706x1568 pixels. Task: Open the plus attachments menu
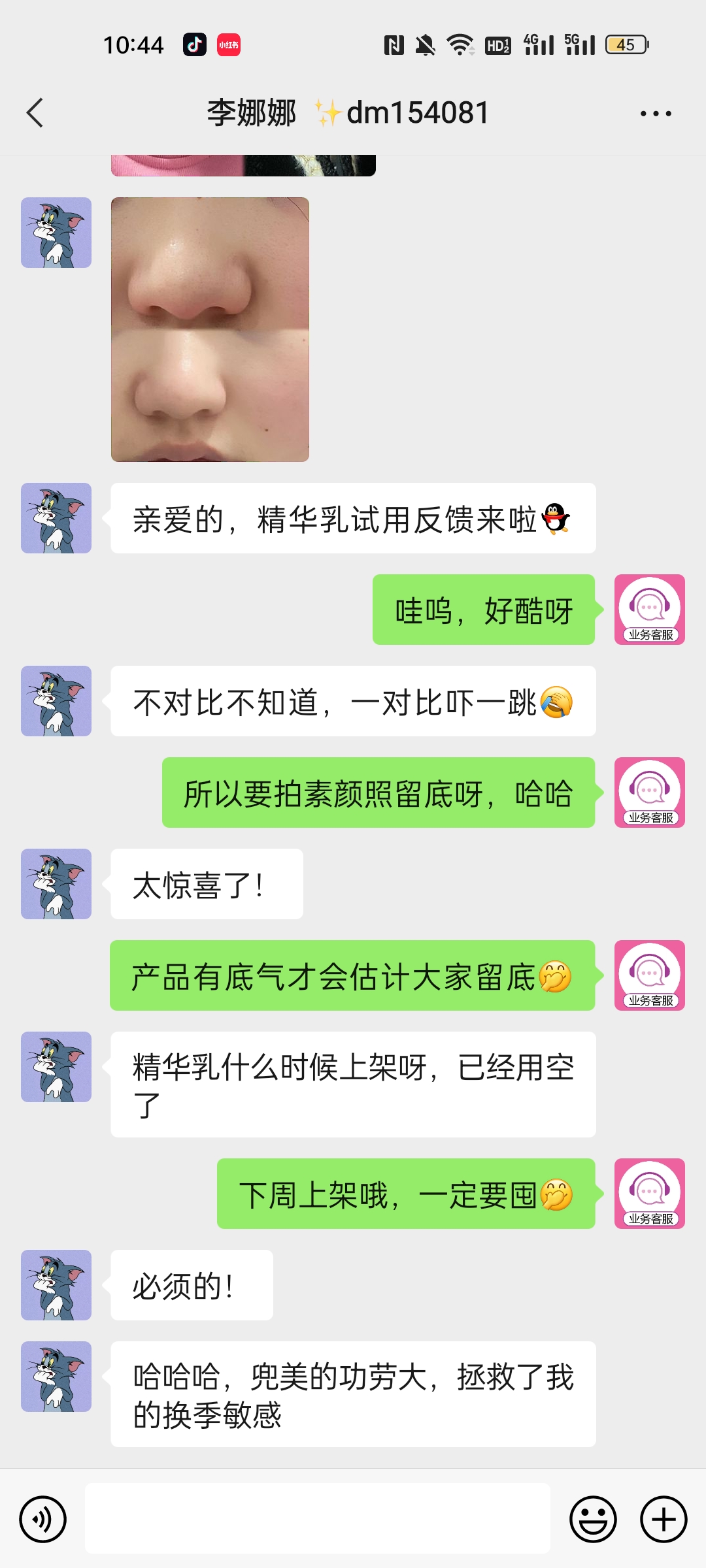click(663, 1519)
